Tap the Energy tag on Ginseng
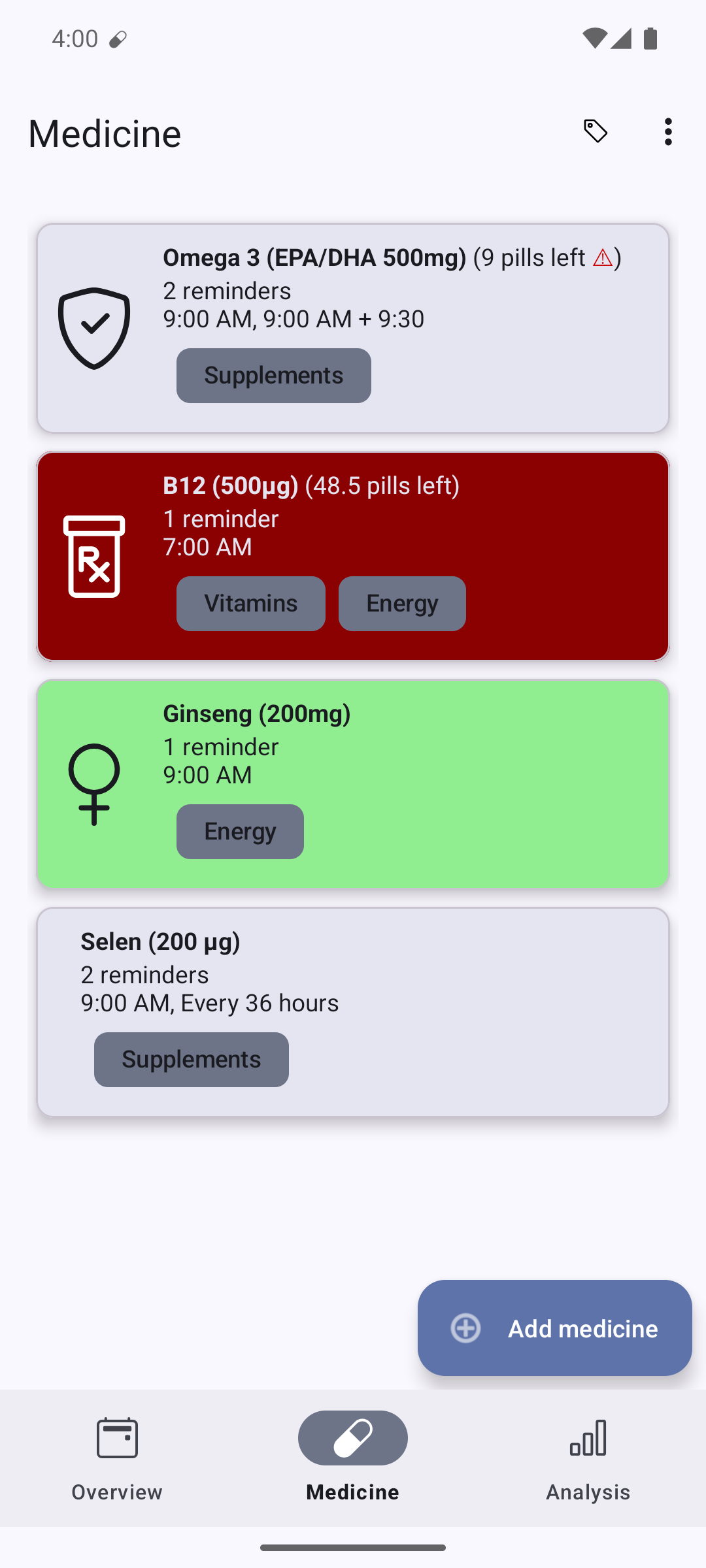This screenshot has height=1568, width=706. tap(240, 832)
